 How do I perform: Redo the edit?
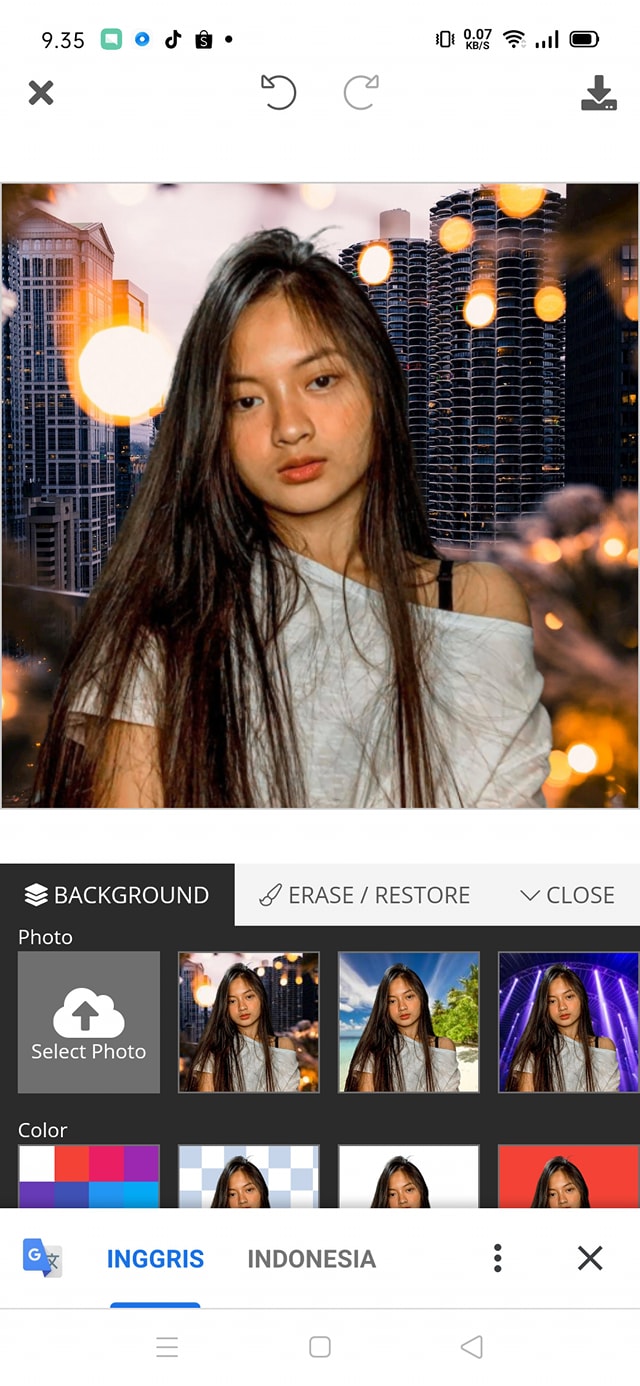(361, 93)
